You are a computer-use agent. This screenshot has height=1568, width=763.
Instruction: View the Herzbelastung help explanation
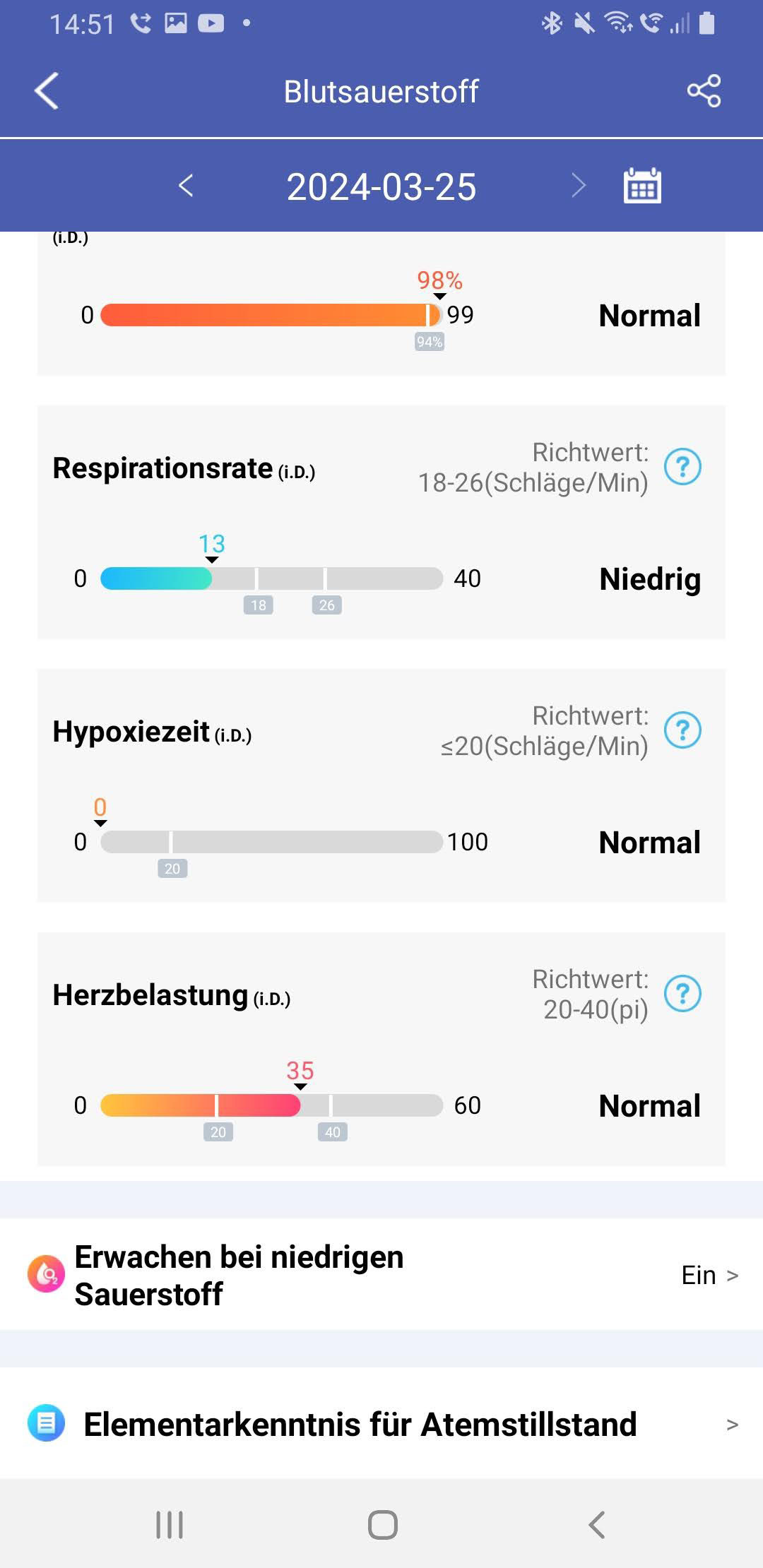[682, 994]
